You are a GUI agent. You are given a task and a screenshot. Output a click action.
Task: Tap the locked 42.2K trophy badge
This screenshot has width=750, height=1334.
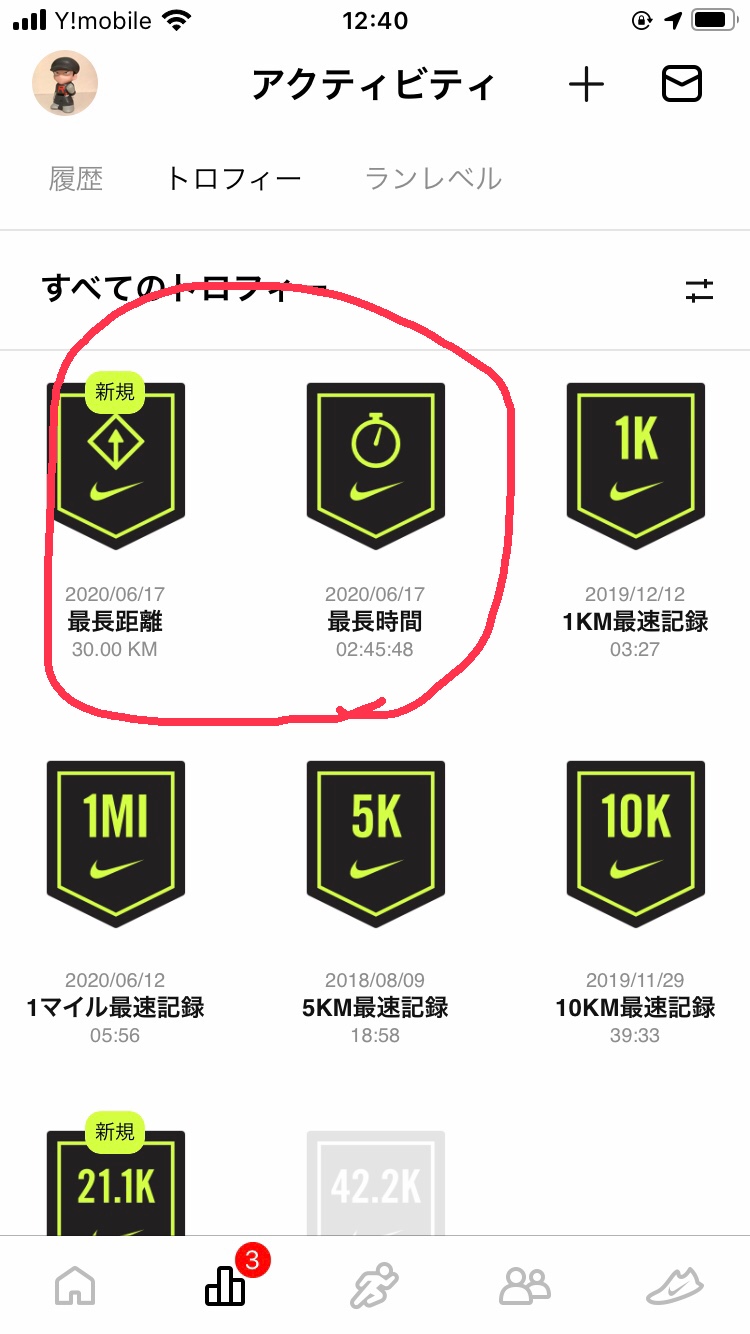375,1182
